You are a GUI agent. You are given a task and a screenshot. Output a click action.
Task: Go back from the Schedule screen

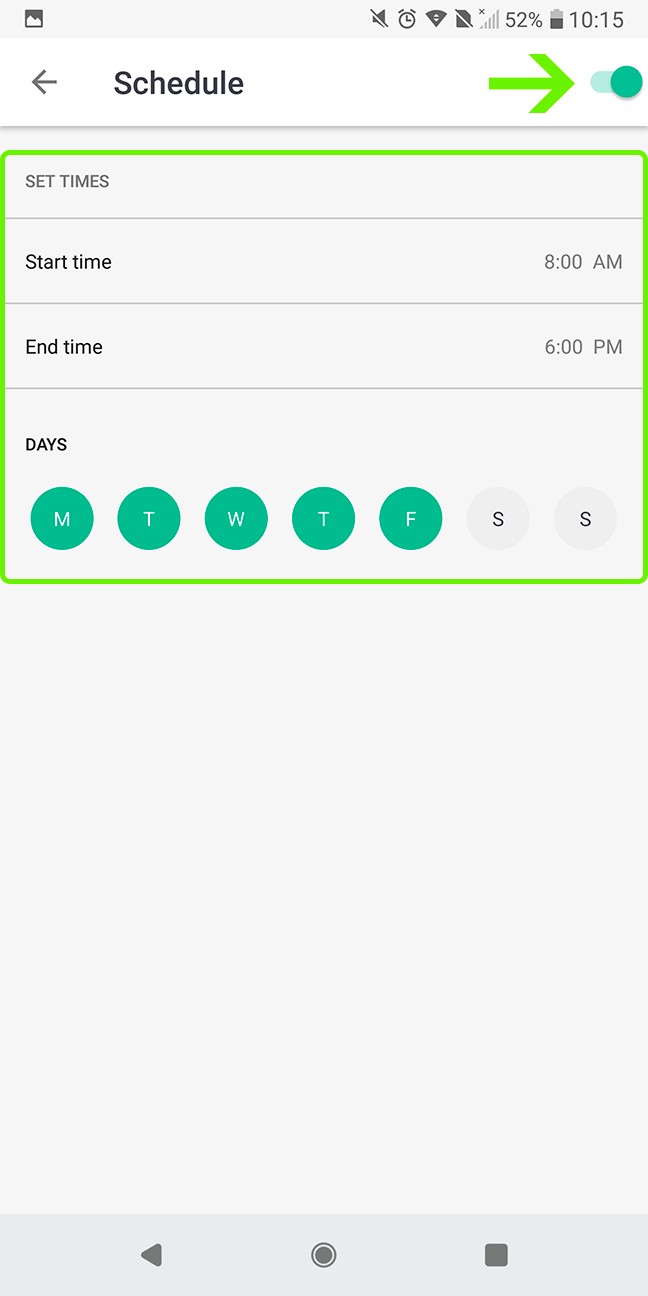[x=44, y=82]
